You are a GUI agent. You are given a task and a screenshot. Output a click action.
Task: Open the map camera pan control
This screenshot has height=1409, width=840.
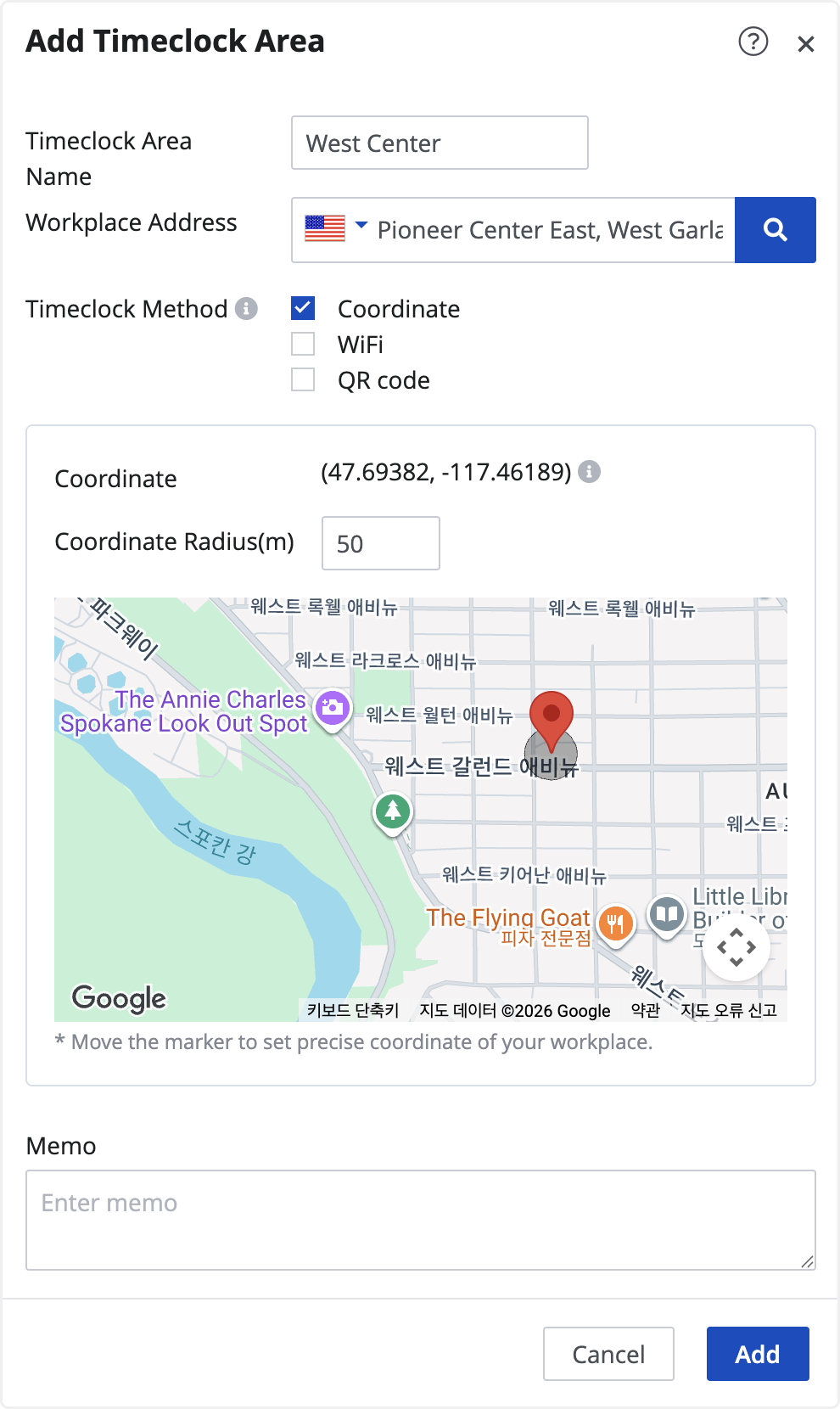coord(736,947)
